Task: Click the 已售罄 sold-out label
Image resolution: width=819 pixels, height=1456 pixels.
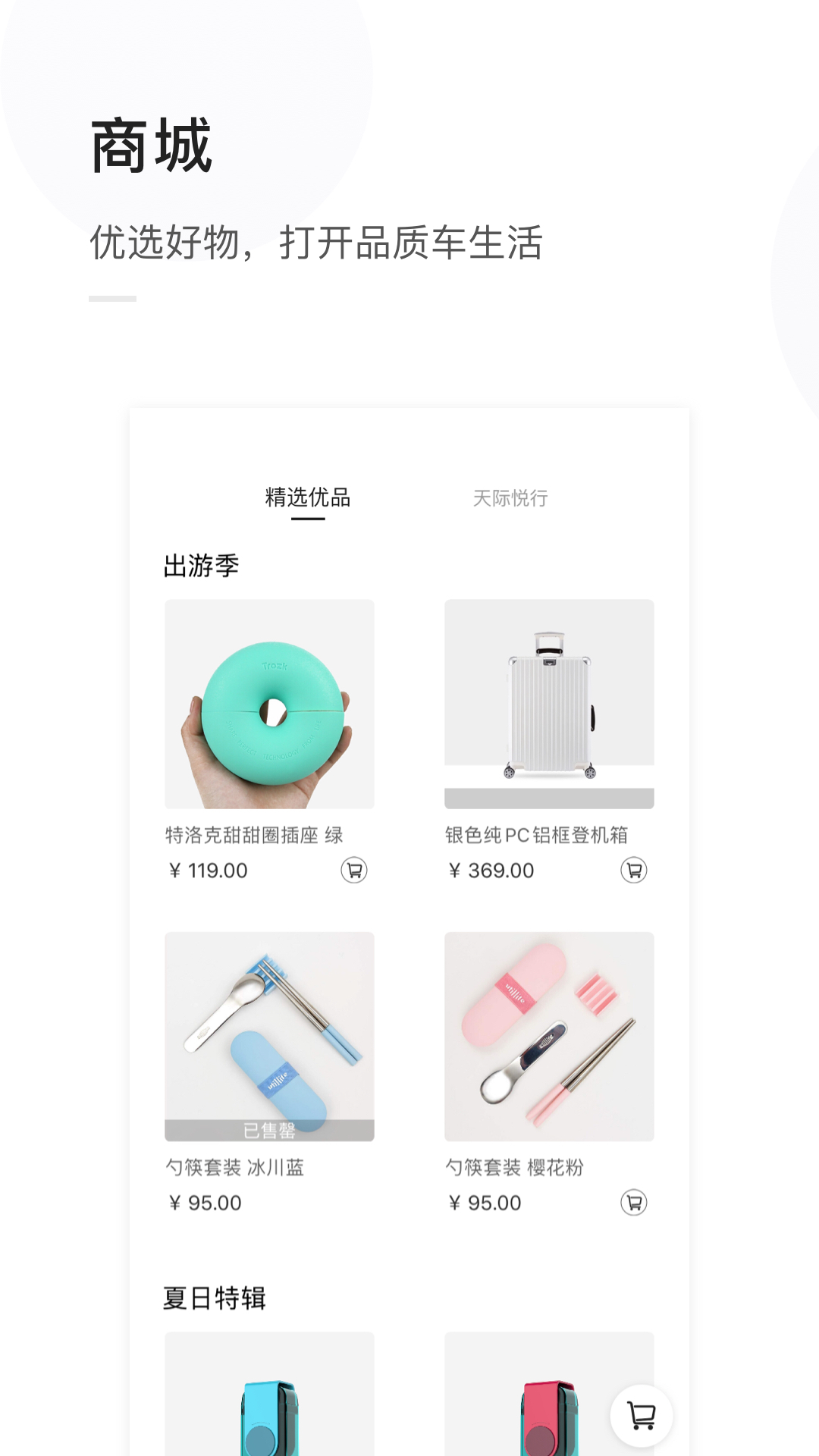Action: 269,1129
